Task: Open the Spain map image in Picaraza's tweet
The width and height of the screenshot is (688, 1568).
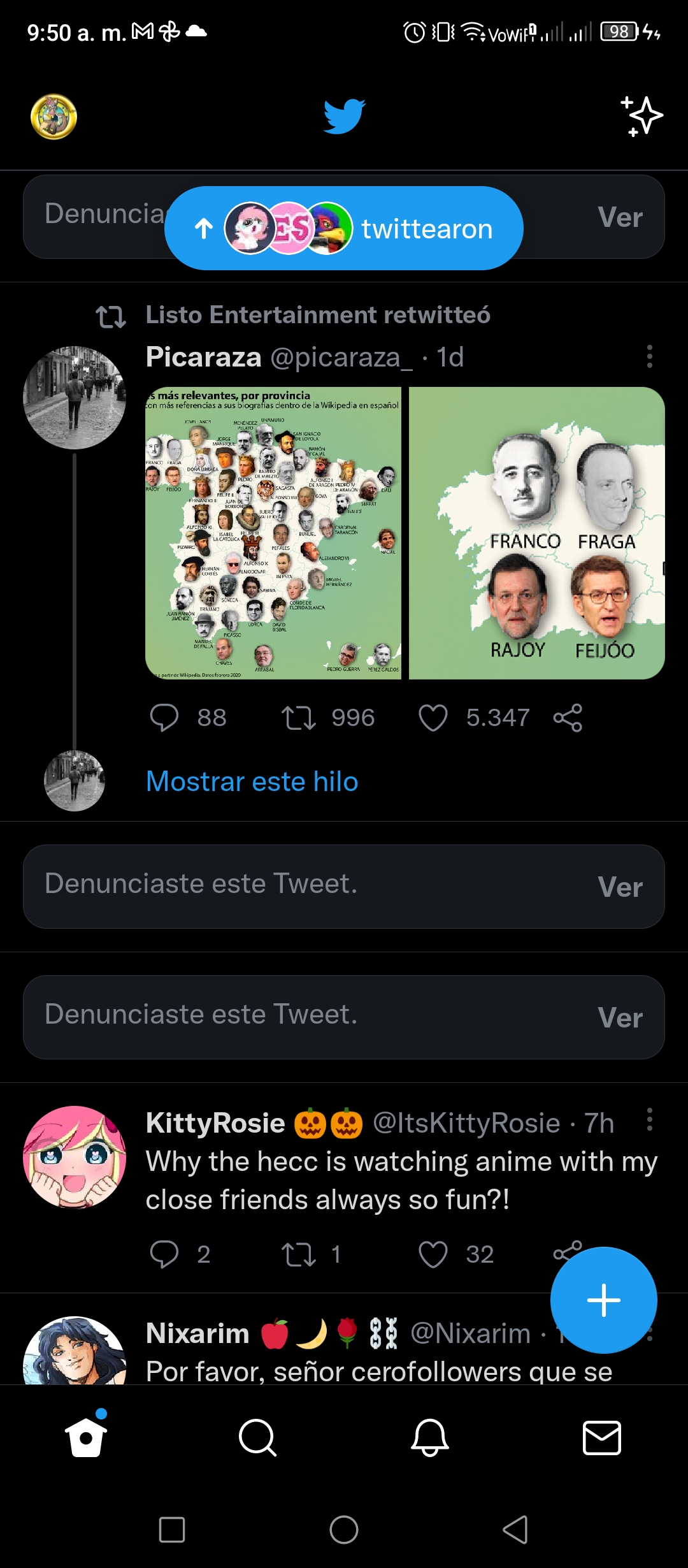Action: click(273, 533)
